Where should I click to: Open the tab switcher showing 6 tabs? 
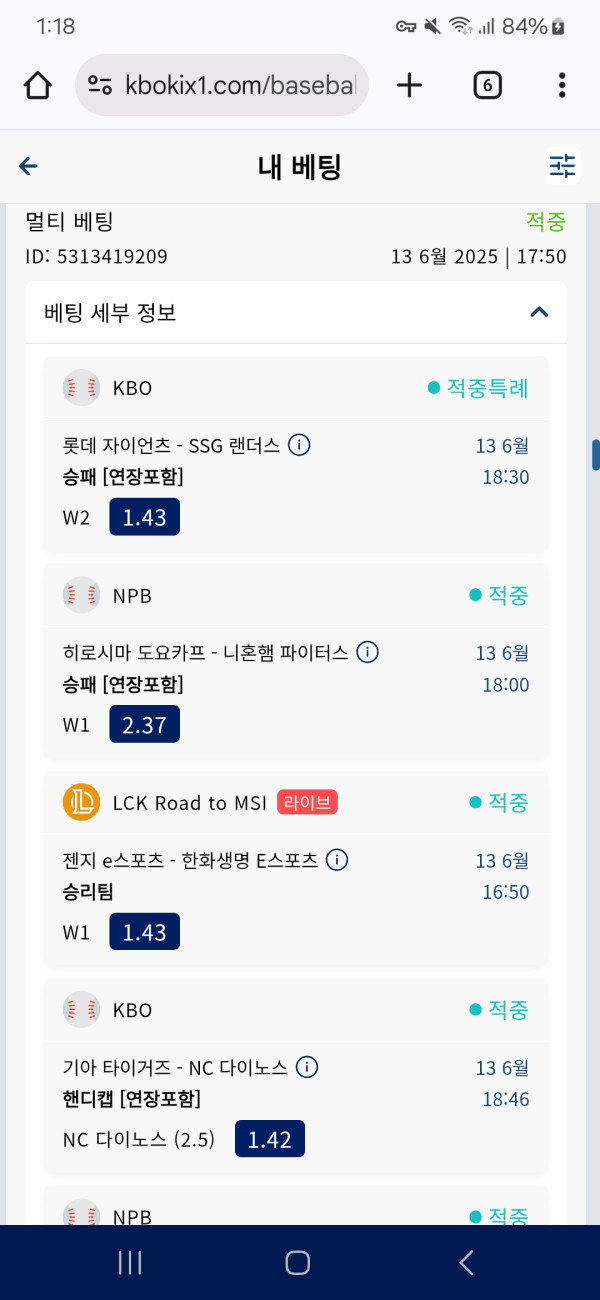486,86
